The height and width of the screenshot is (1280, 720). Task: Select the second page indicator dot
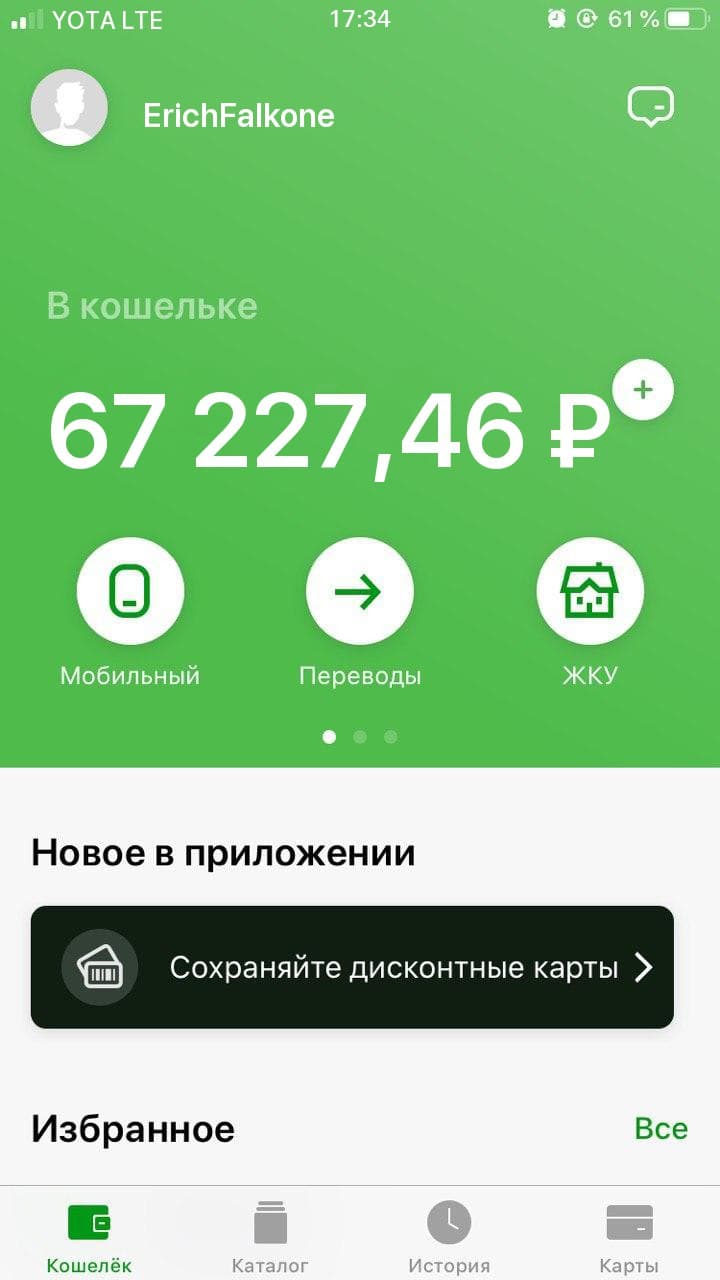(x=360, y=737)
